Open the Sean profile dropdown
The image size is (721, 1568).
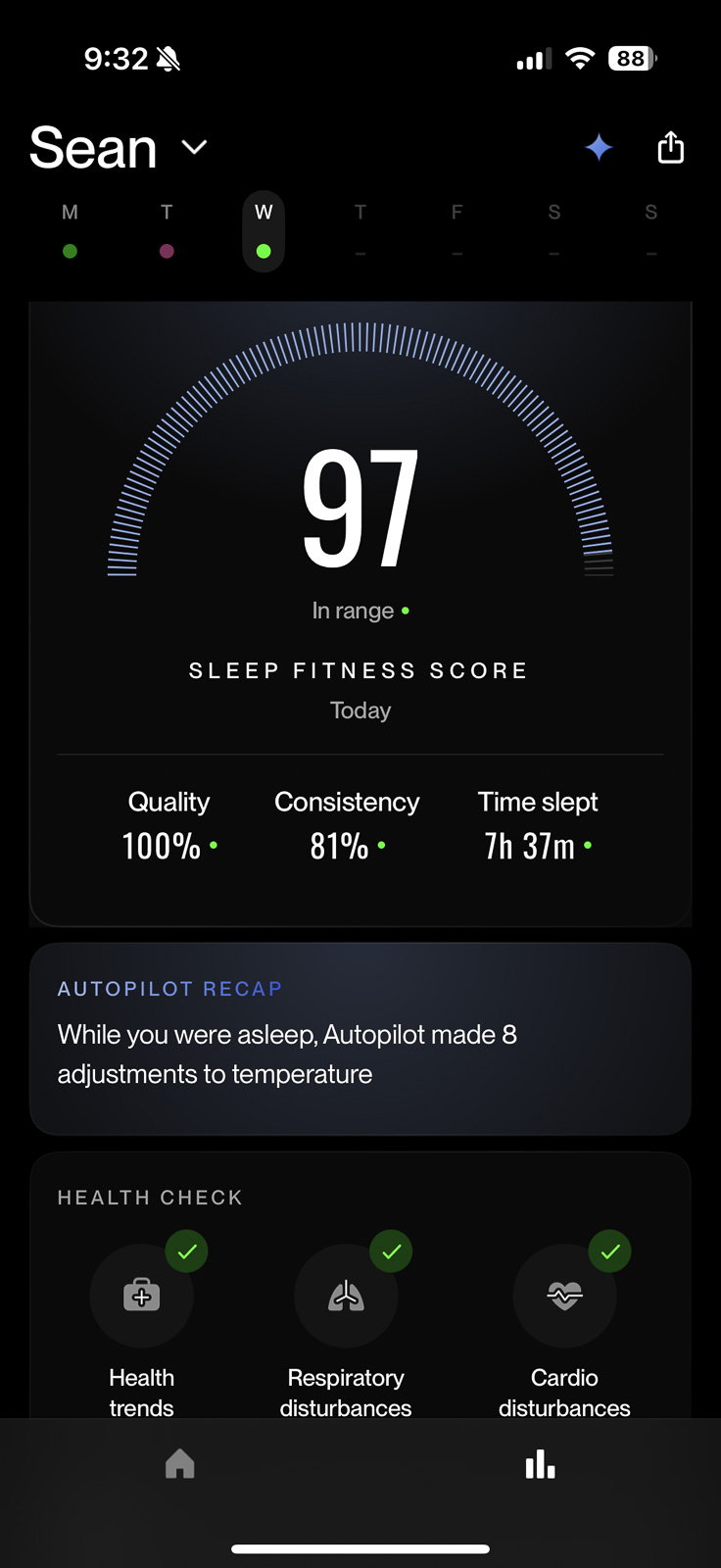pyautogui.click(x=118, y=148)
